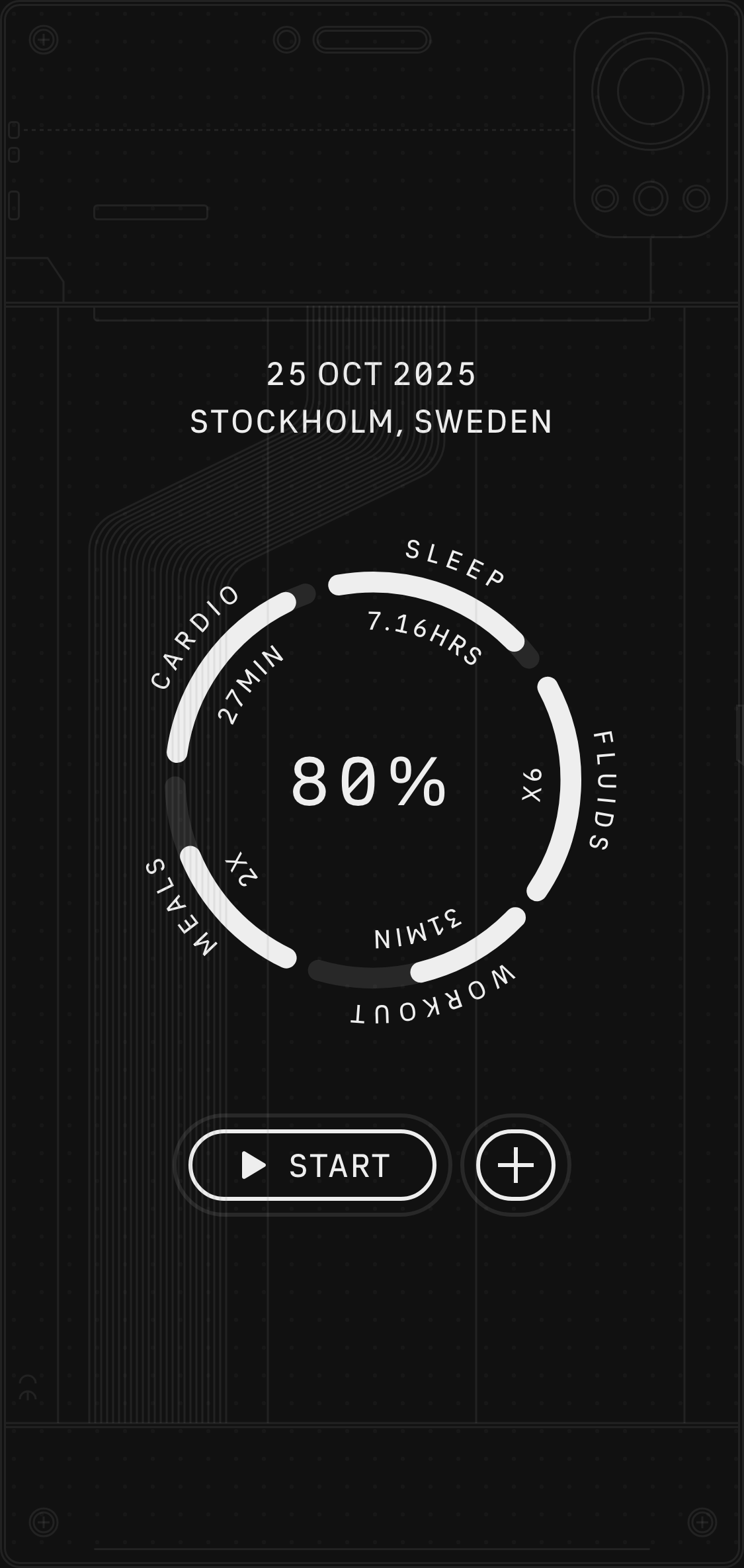Image resolution: width=744 pixels, height=1568 pixels.
Task: Tap the plus button to add entry
Action: click(515, 1165)
